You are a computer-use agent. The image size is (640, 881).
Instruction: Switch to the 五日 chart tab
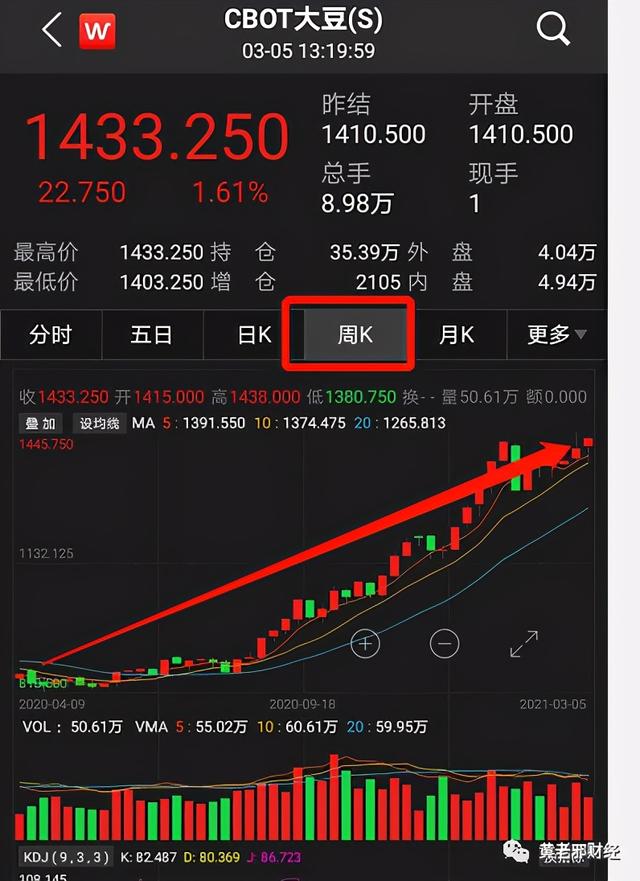(152, 335)
